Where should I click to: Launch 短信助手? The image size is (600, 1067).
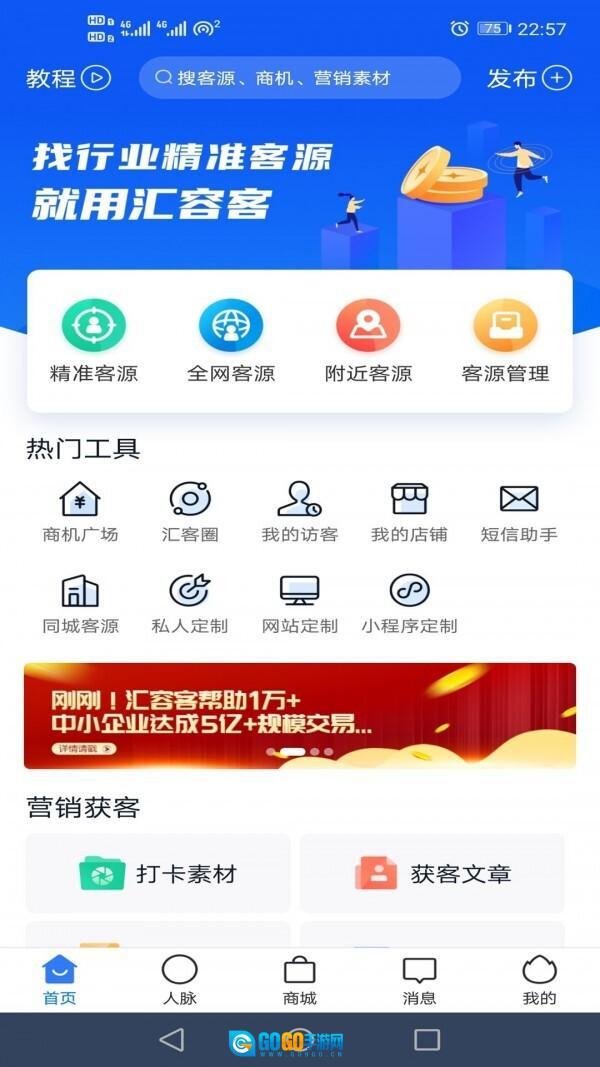(518, 511)
